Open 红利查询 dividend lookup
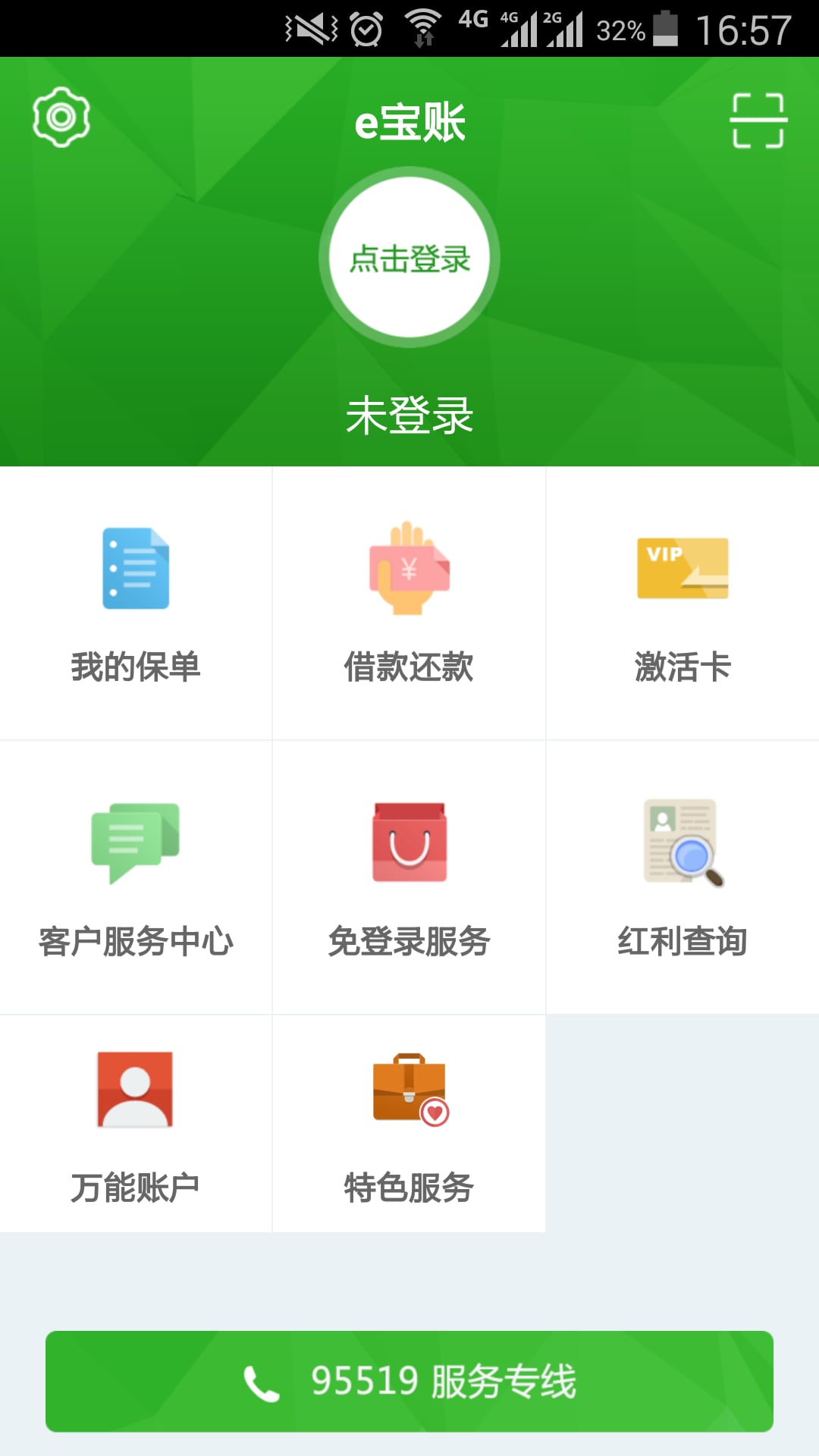 682,877
